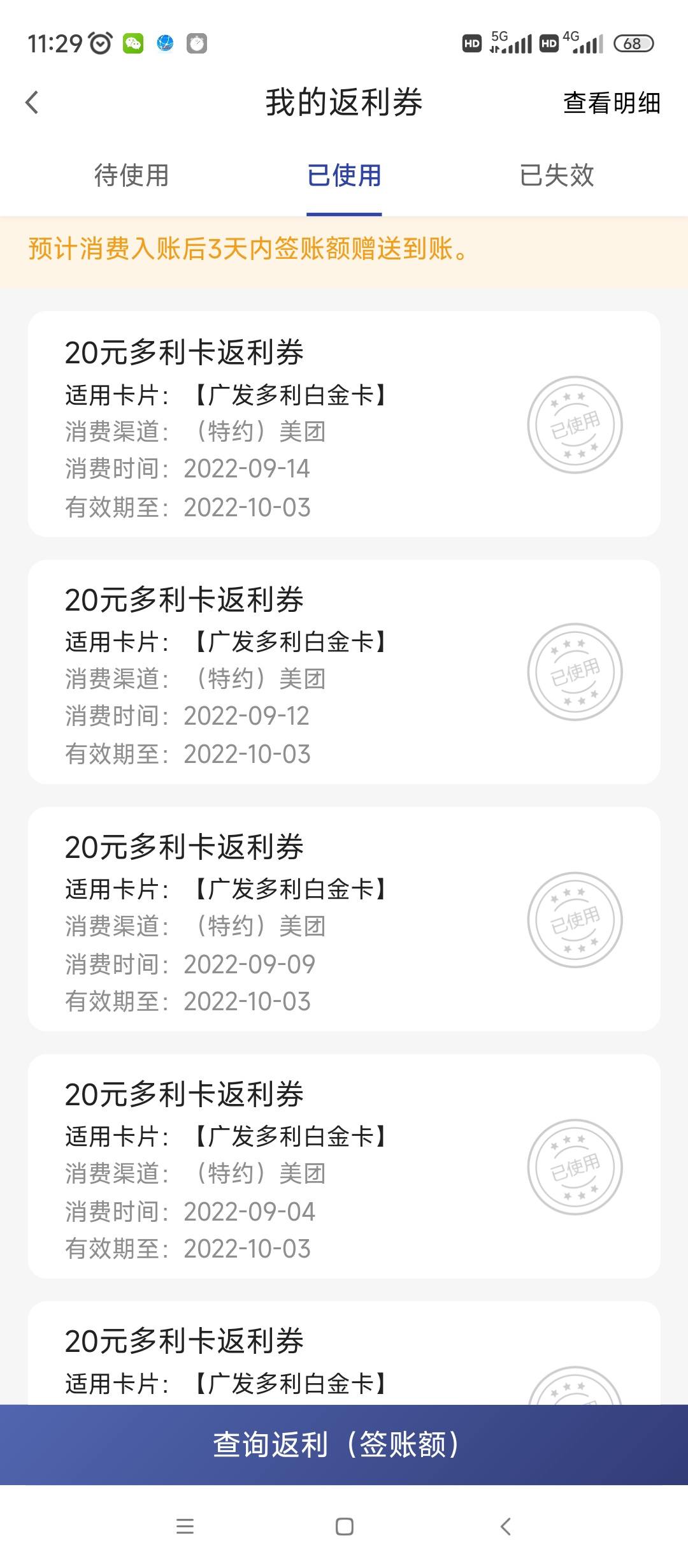Select the 已使用 tab
The image size is (688, 1568).
(x=344, y=175)
